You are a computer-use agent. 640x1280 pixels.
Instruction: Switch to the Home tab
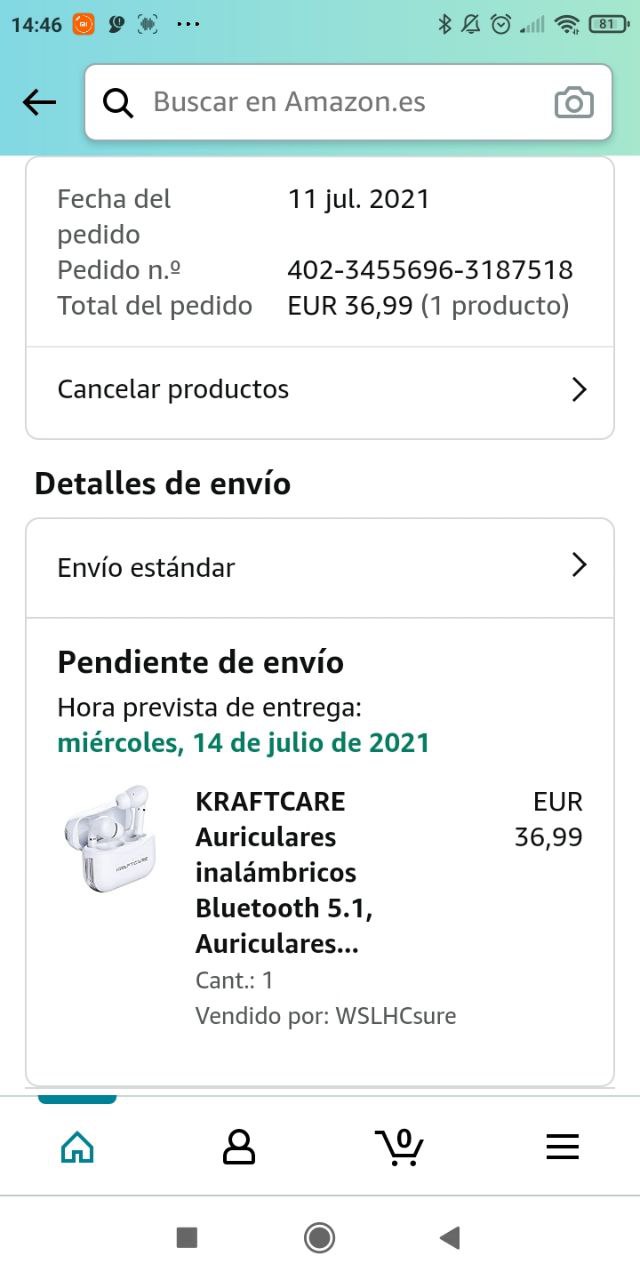pos(77,1147)
